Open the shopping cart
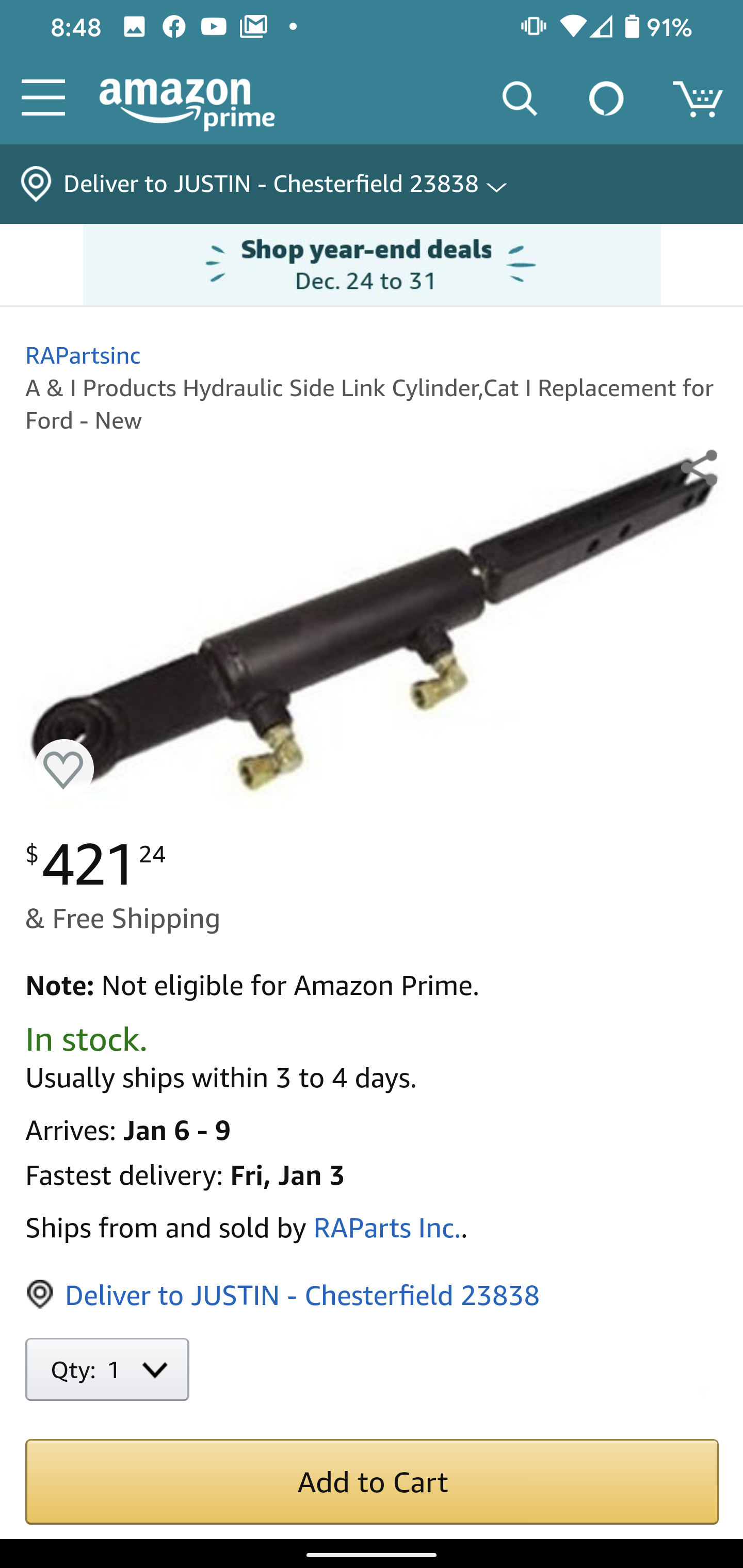The height and width of the screenshot is (1568, 743). click(x=697, y=99)
